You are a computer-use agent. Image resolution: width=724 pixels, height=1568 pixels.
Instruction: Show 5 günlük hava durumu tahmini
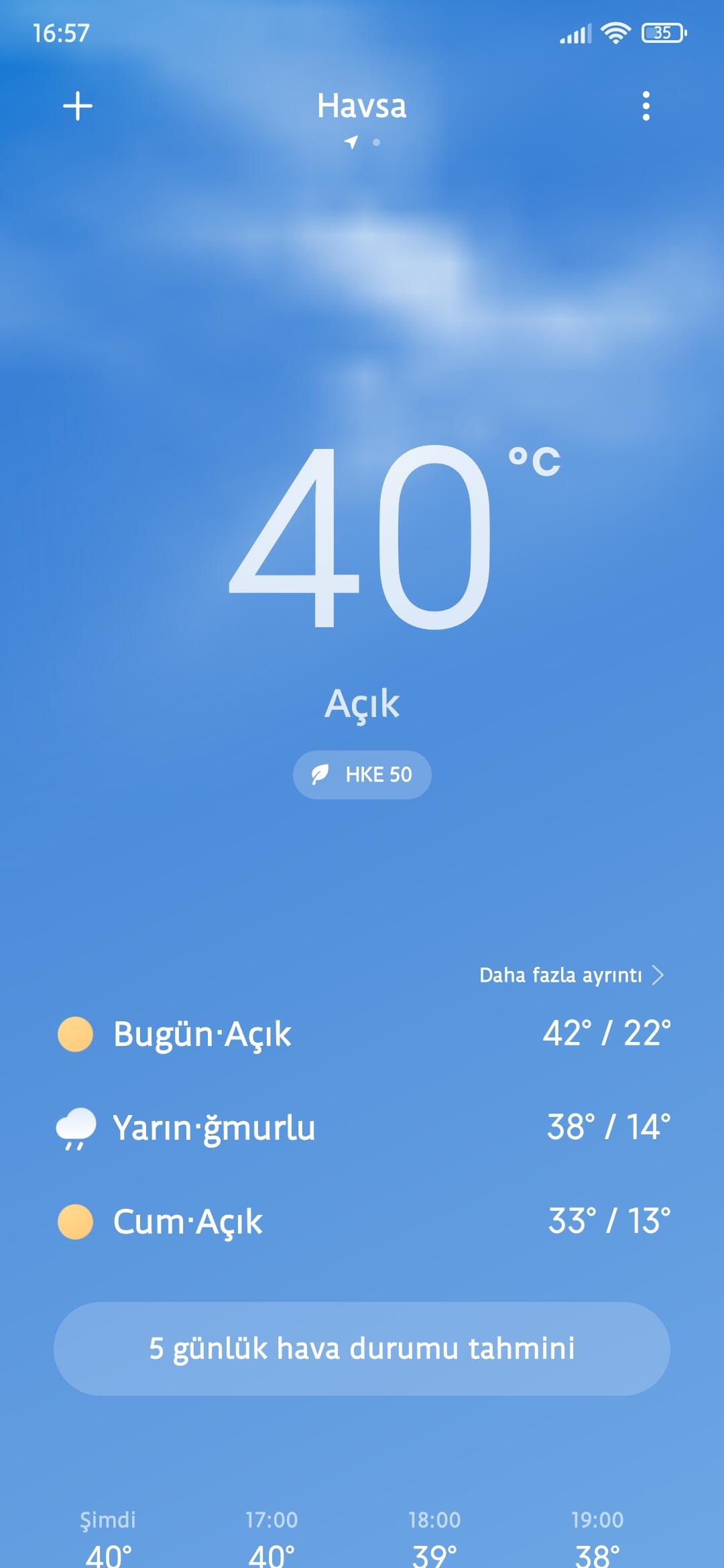click(362, 1348)
